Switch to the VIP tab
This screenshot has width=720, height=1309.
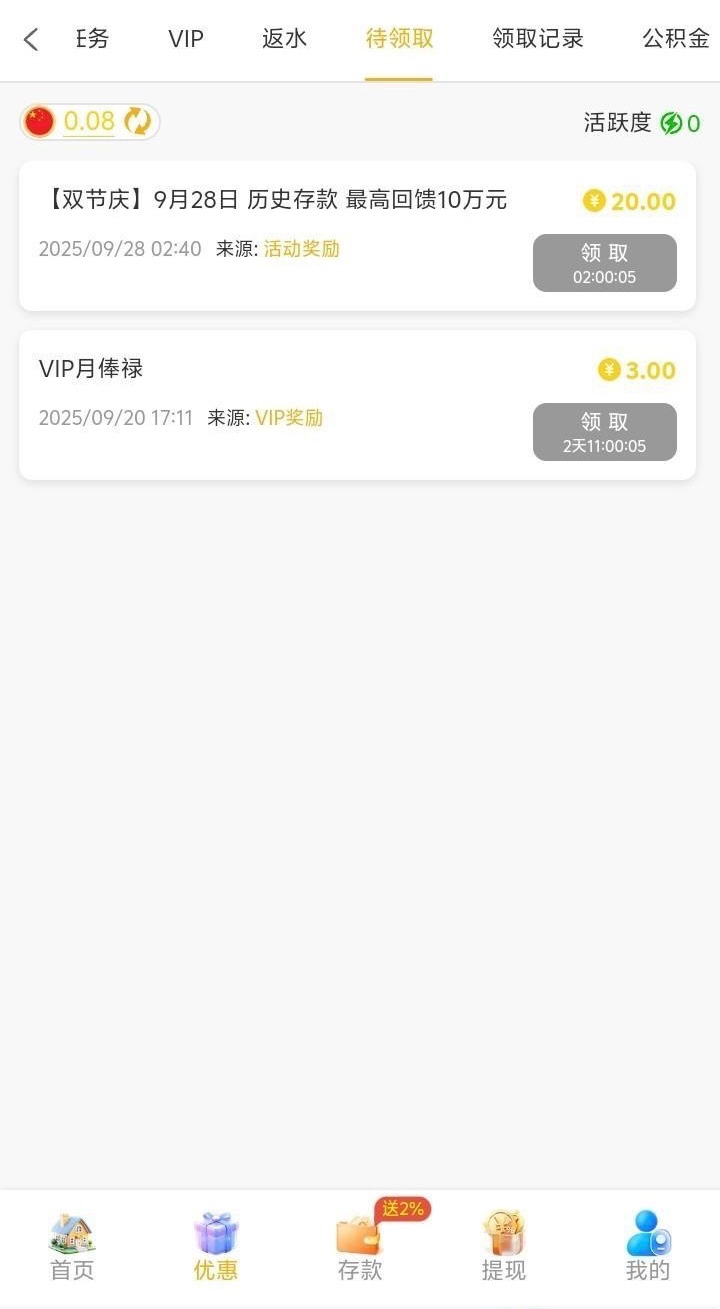point(186,40)
